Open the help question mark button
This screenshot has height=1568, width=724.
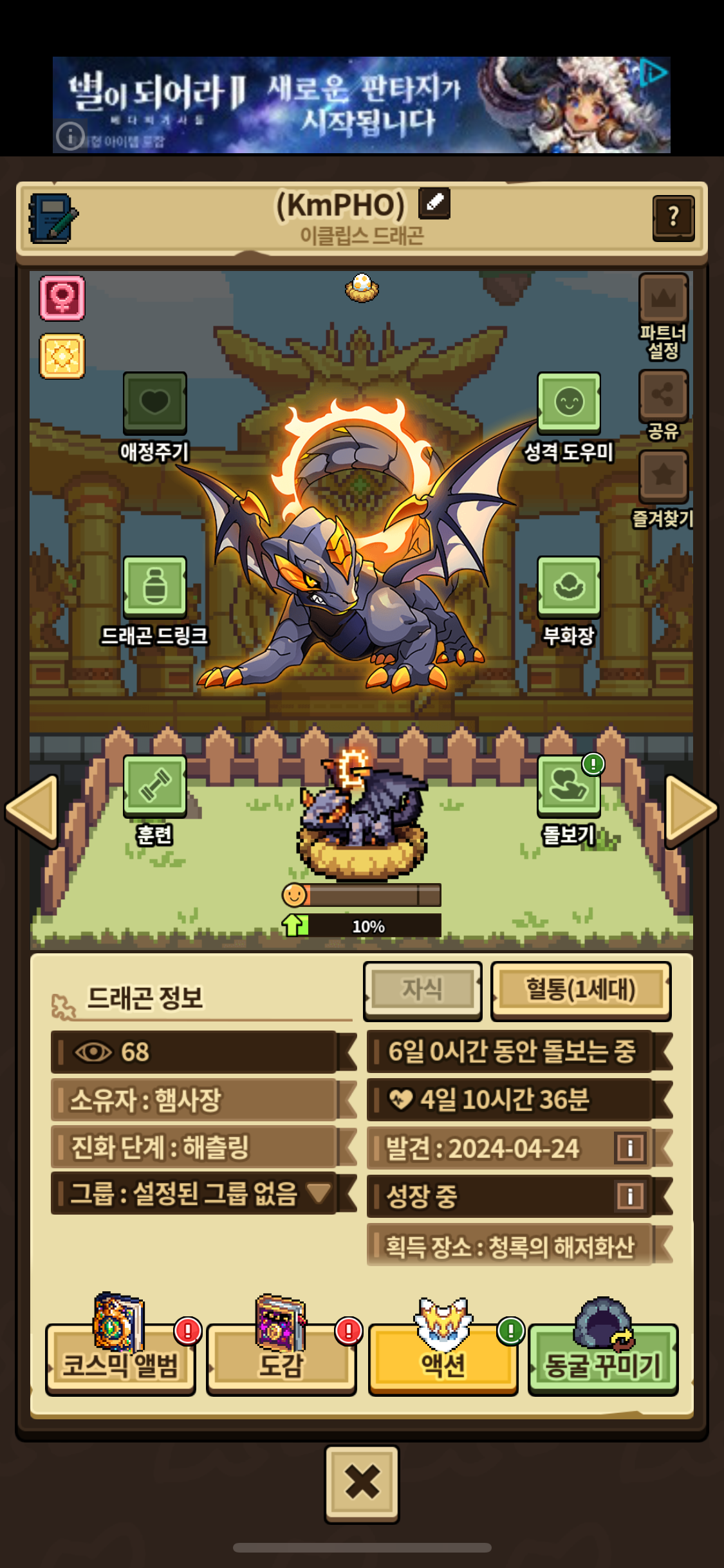point(673,218)
